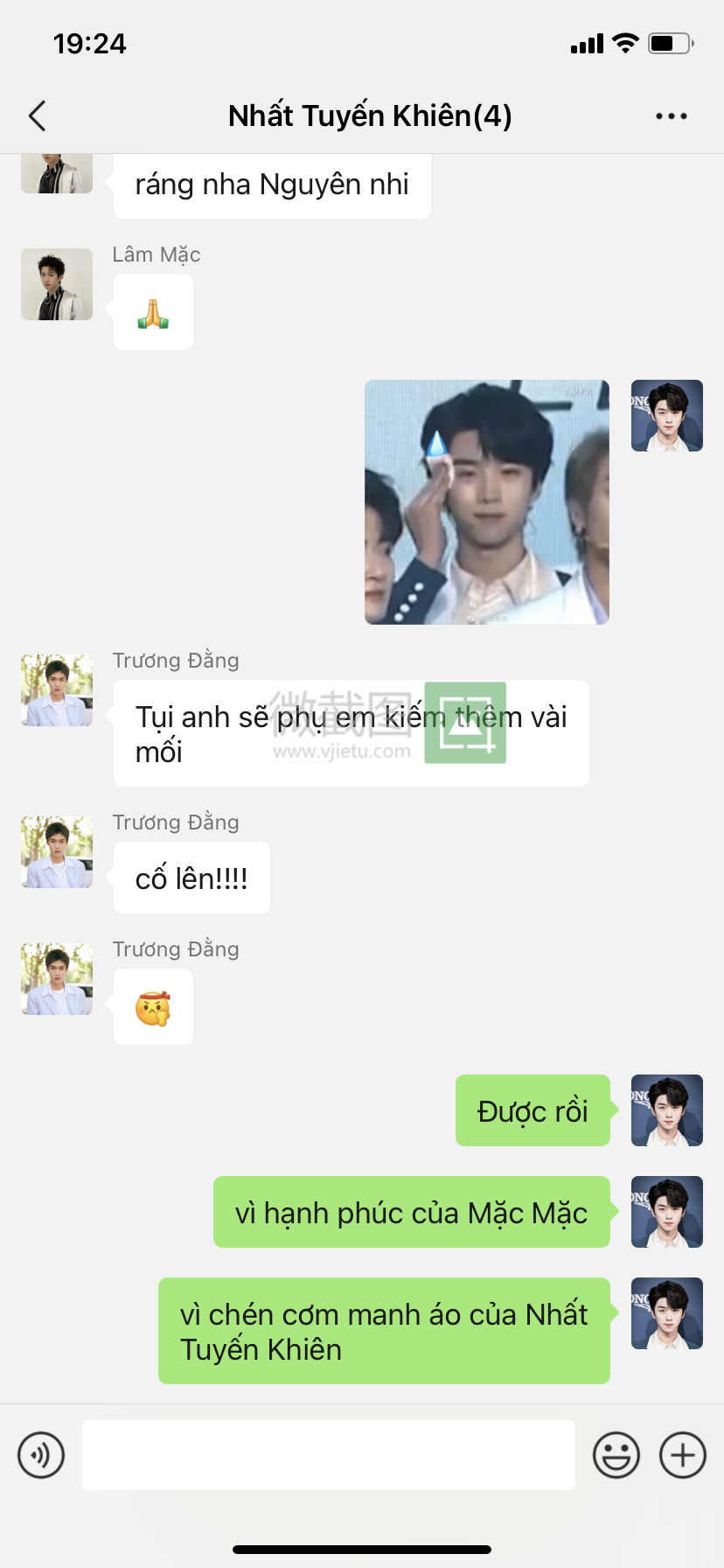724x1568 pixels.
Task: Open the plus attachments menu
Action: (682, 1455)
